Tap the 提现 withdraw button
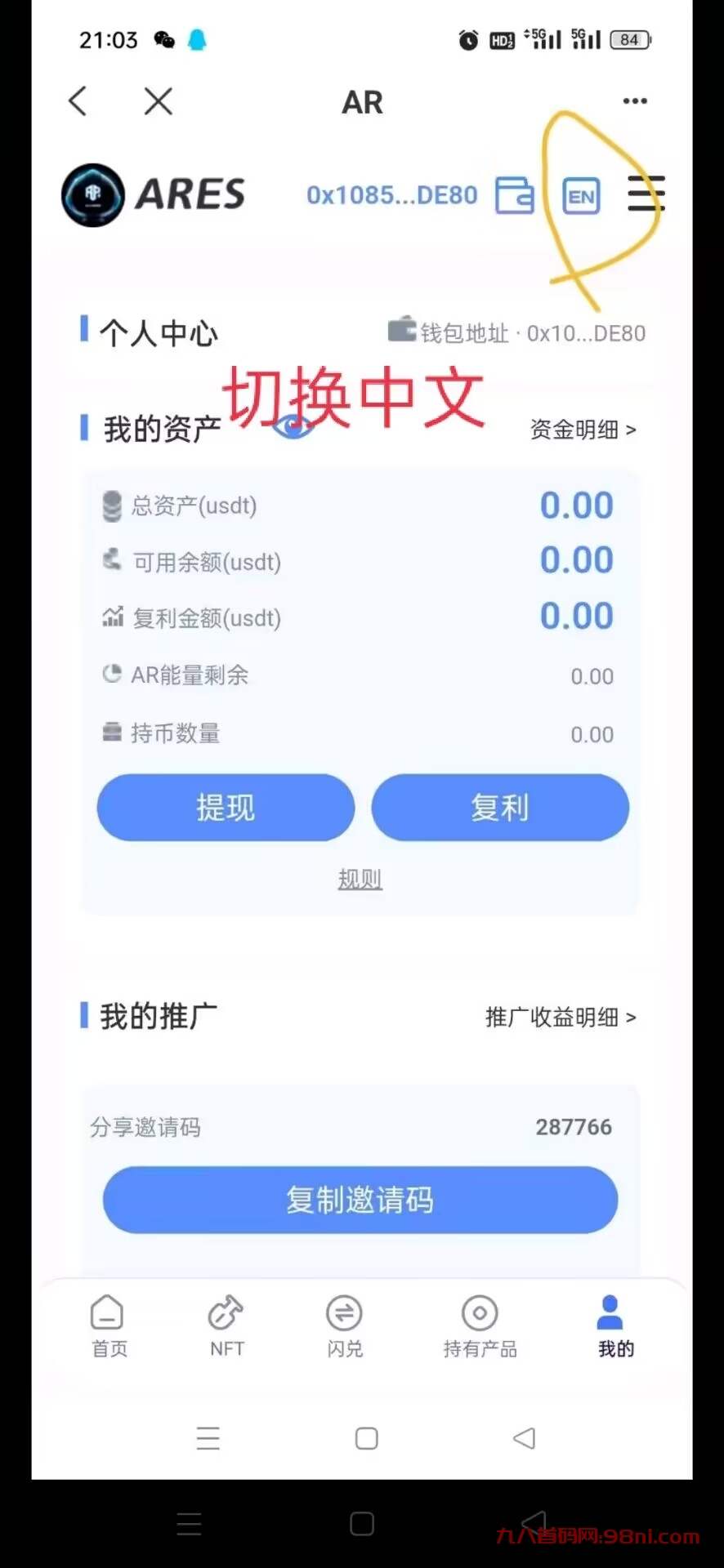 (226, 808)
